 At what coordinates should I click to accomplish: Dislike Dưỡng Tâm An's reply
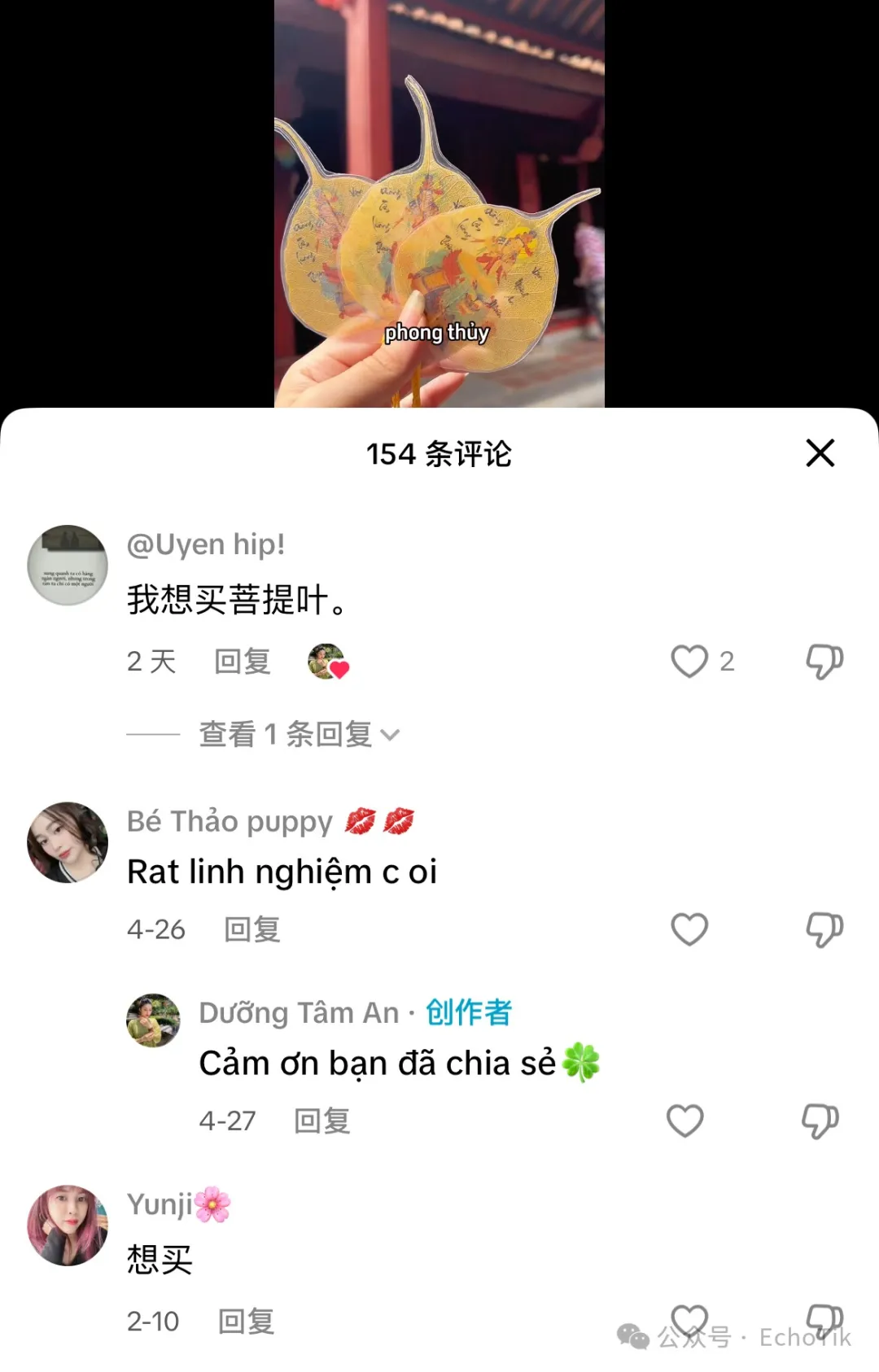pos(820,1121)
